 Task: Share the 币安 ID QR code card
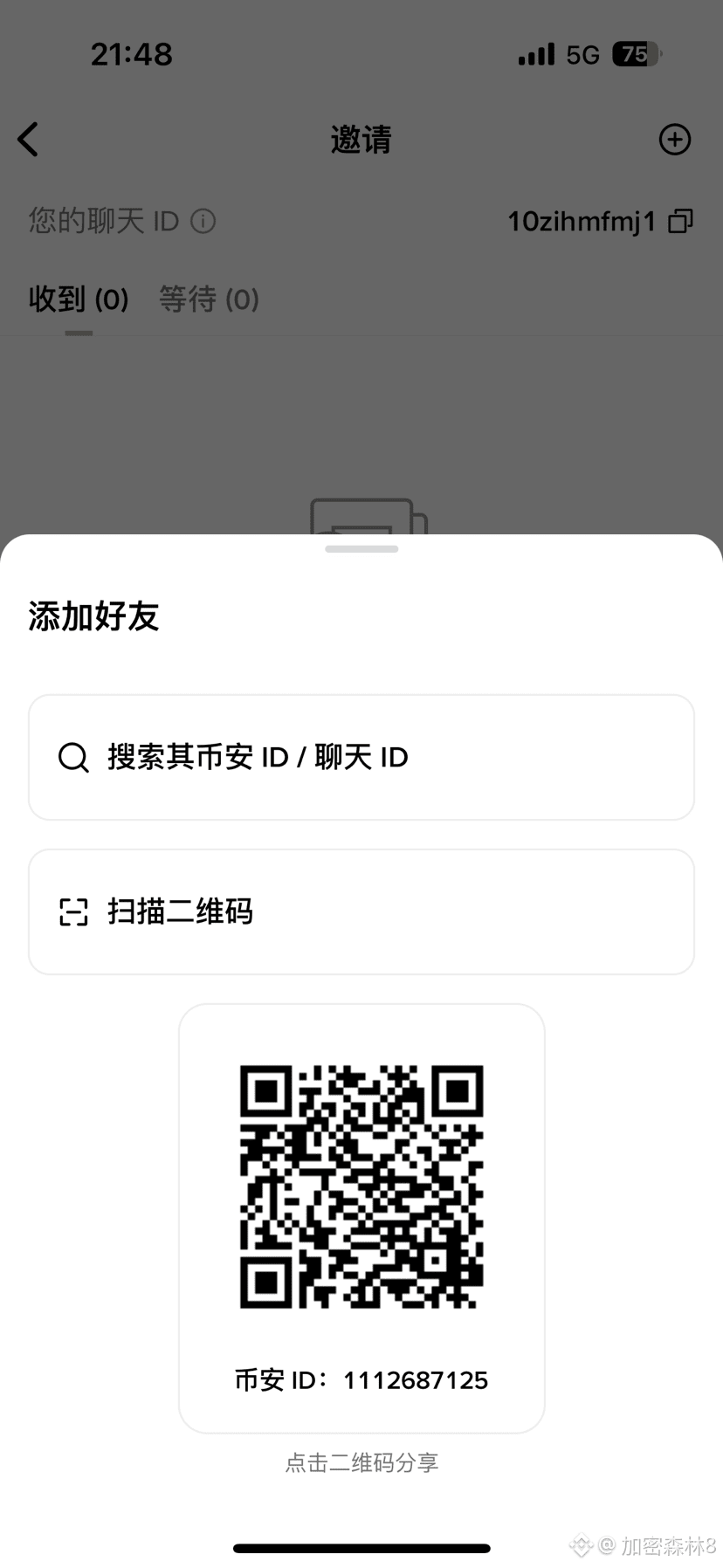tap(361, 1186)
